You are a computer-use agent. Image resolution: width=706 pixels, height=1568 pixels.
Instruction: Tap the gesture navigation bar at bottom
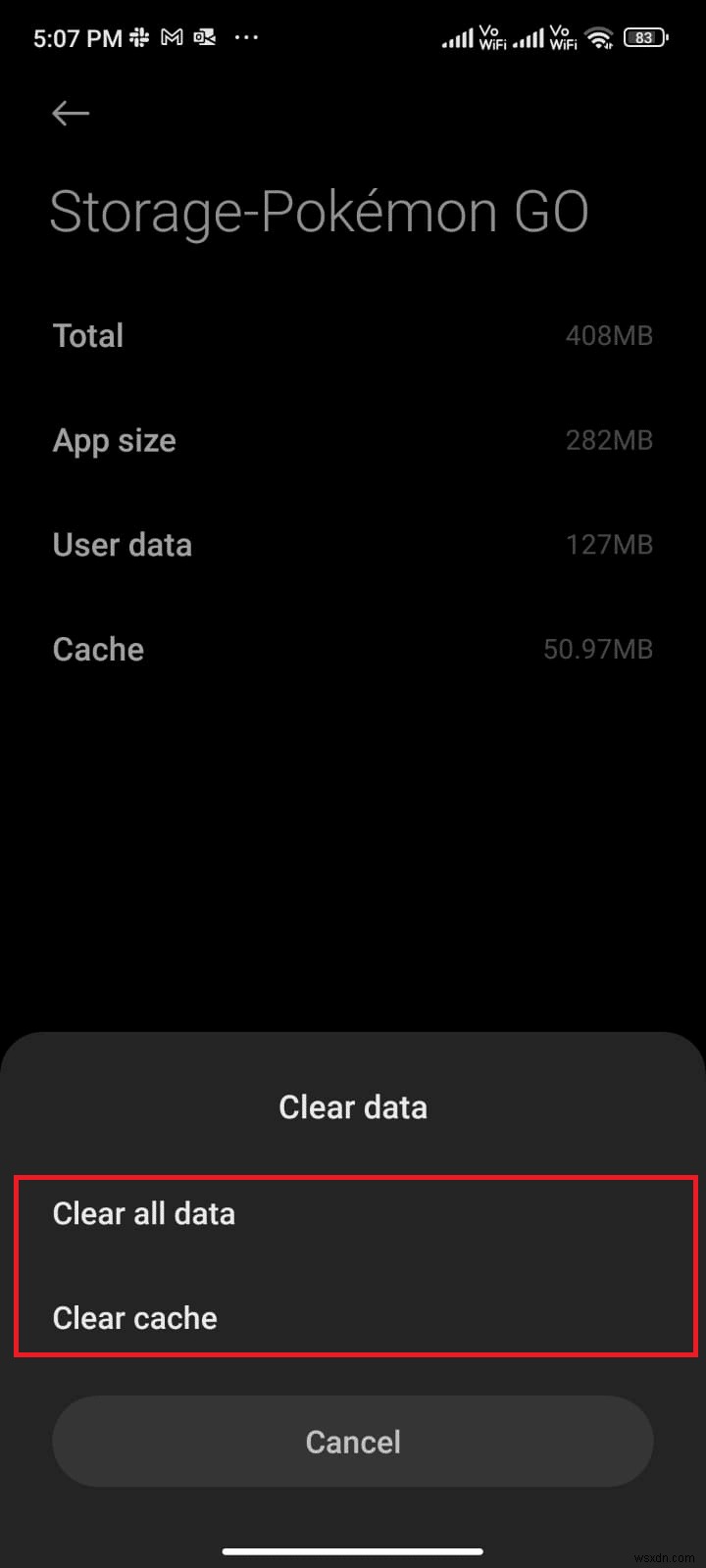353,1551
